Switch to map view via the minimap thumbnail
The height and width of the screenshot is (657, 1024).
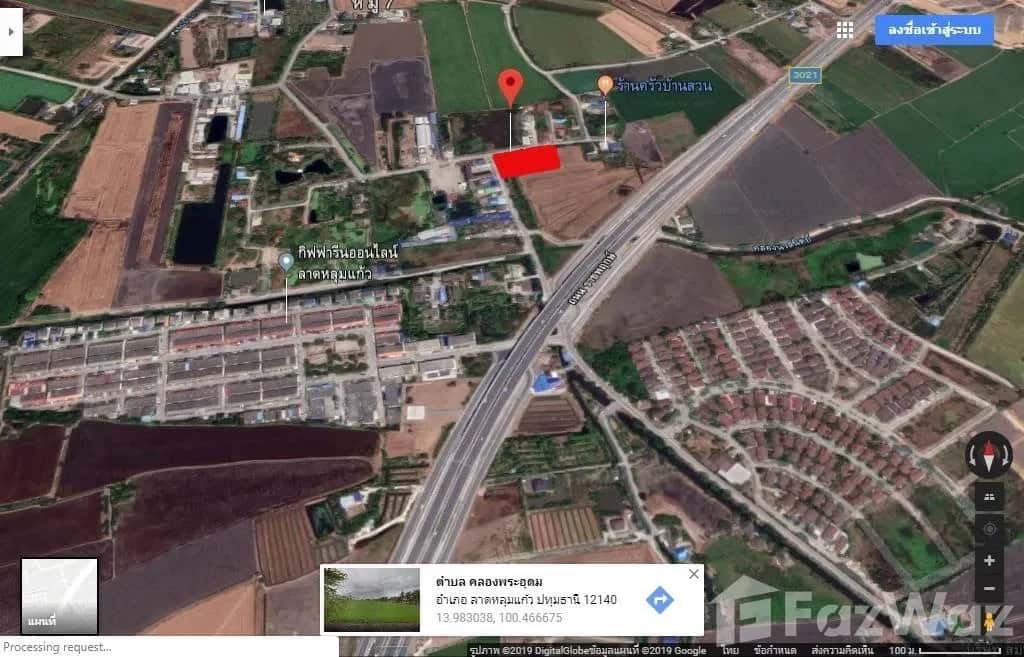pyautogui.click(x=60, y=596)
